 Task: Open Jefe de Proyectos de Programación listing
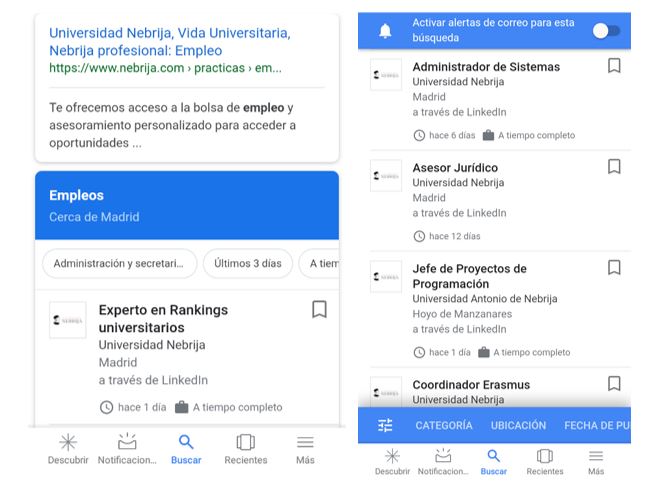[x=469, y=276]
